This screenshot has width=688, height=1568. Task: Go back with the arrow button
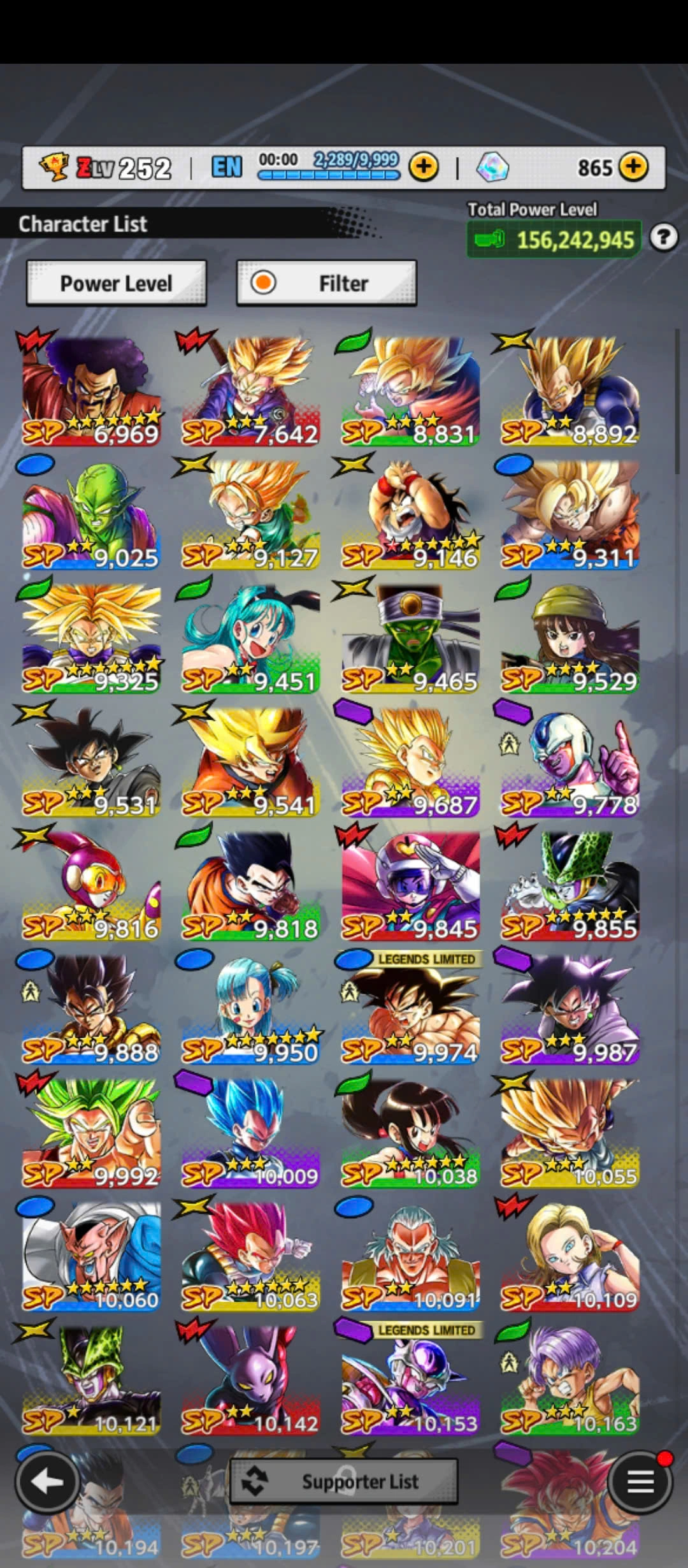(47, 1483)
